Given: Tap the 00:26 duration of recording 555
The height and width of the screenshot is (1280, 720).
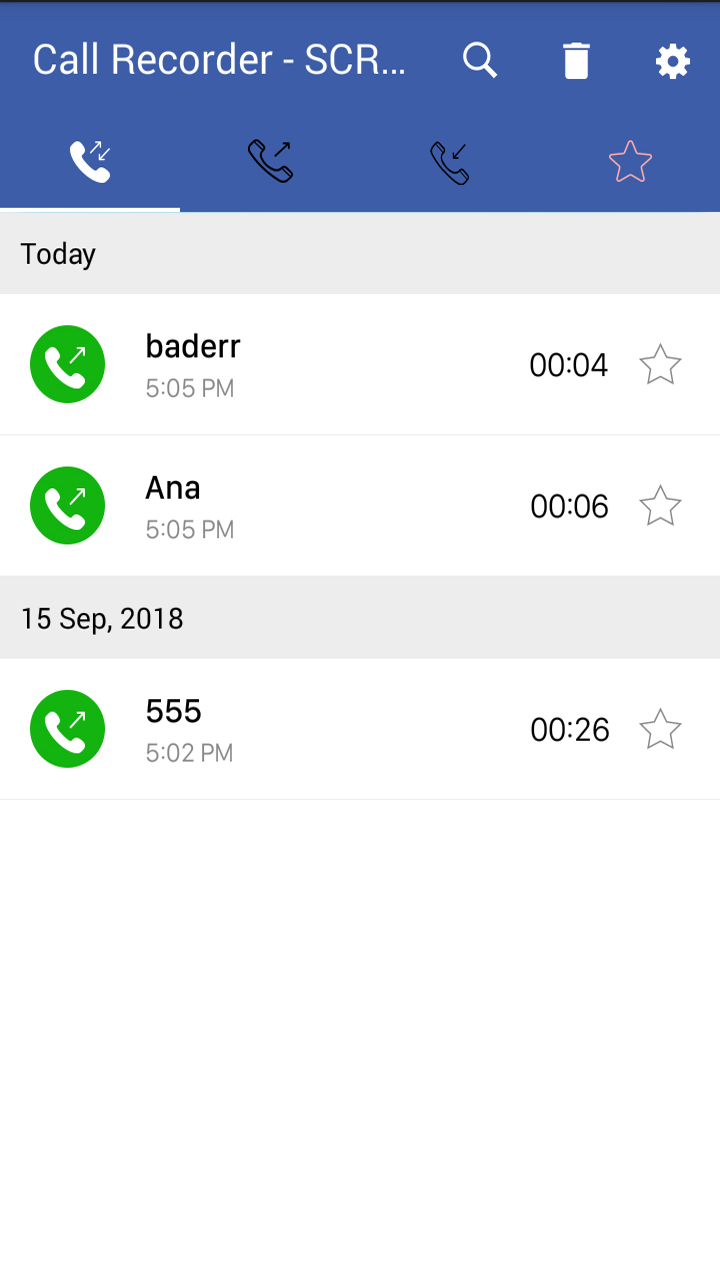Looking at the screenshot, I should (569, 729).
